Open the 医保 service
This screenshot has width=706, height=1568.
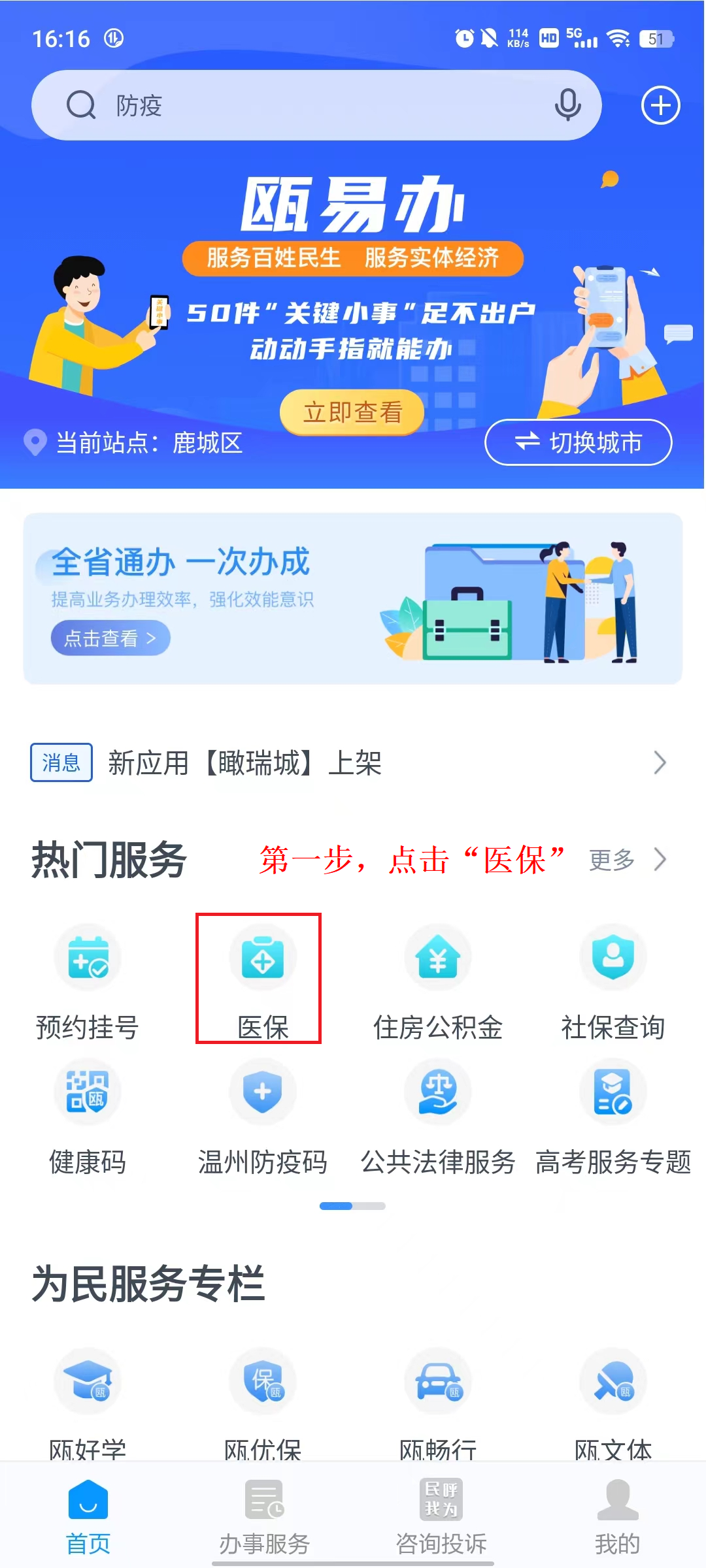click(x=262, y=980)
